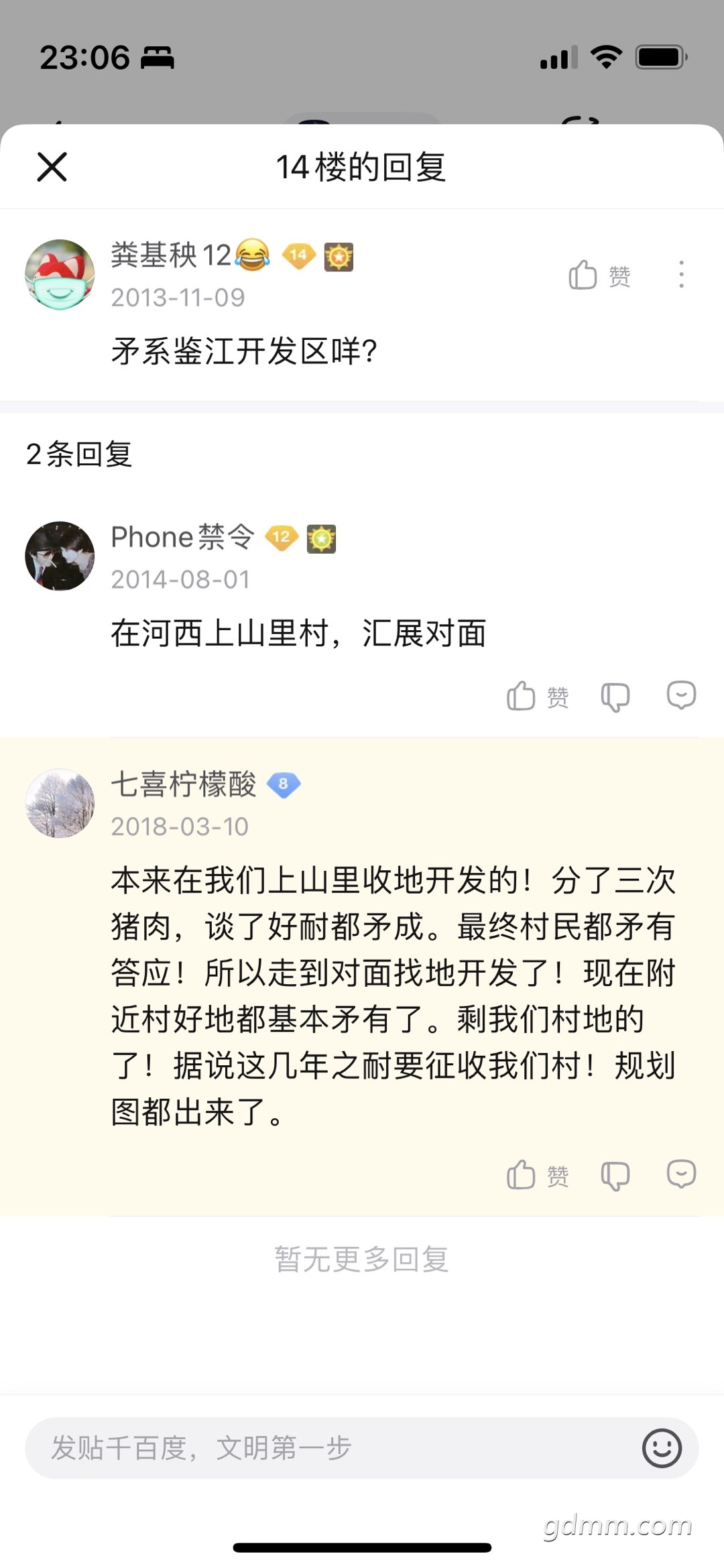Open Phone禁令's profile avatar
This screenshot has width=724, height=1568.
[60, 556]
